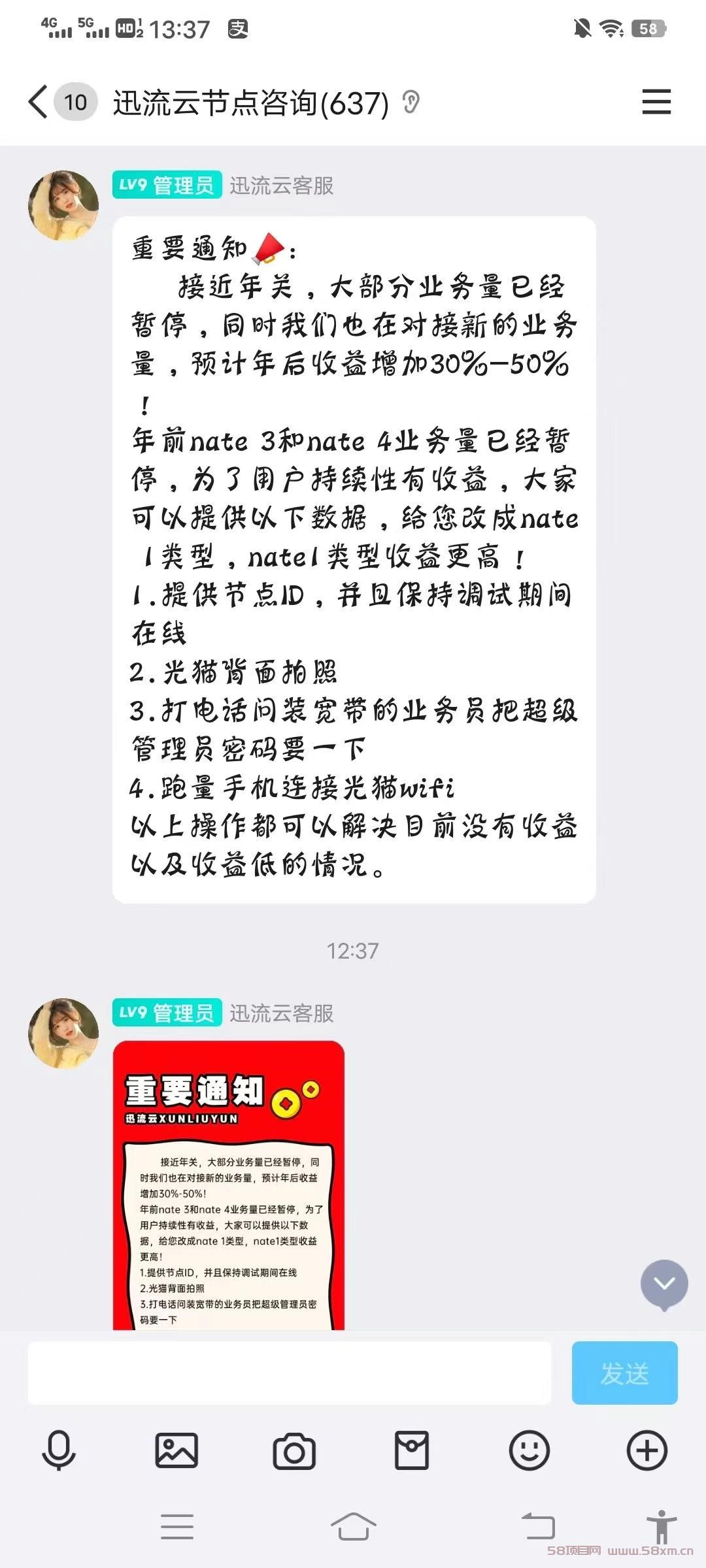Open the camera icon

coord(294,1451)
